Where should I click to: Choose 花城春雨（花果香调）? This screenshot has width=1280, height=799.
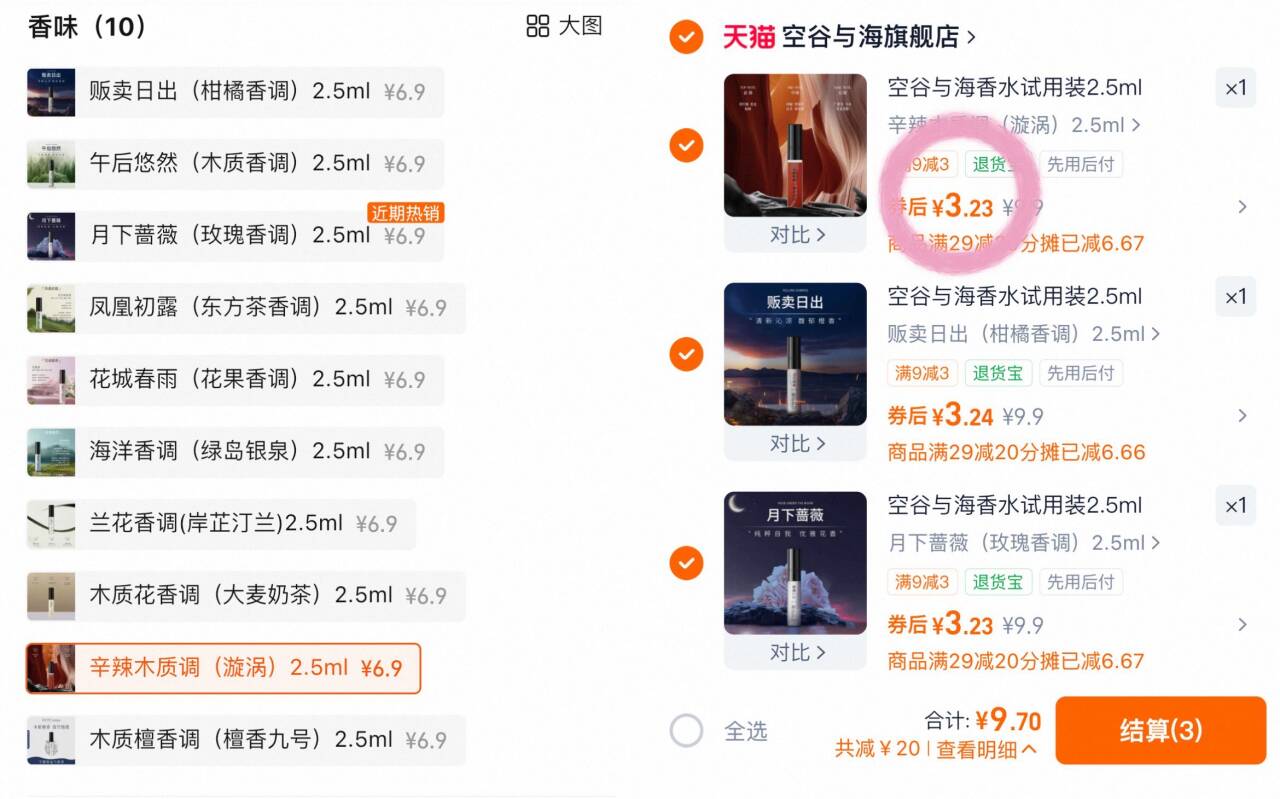click(x=235, y=380)
